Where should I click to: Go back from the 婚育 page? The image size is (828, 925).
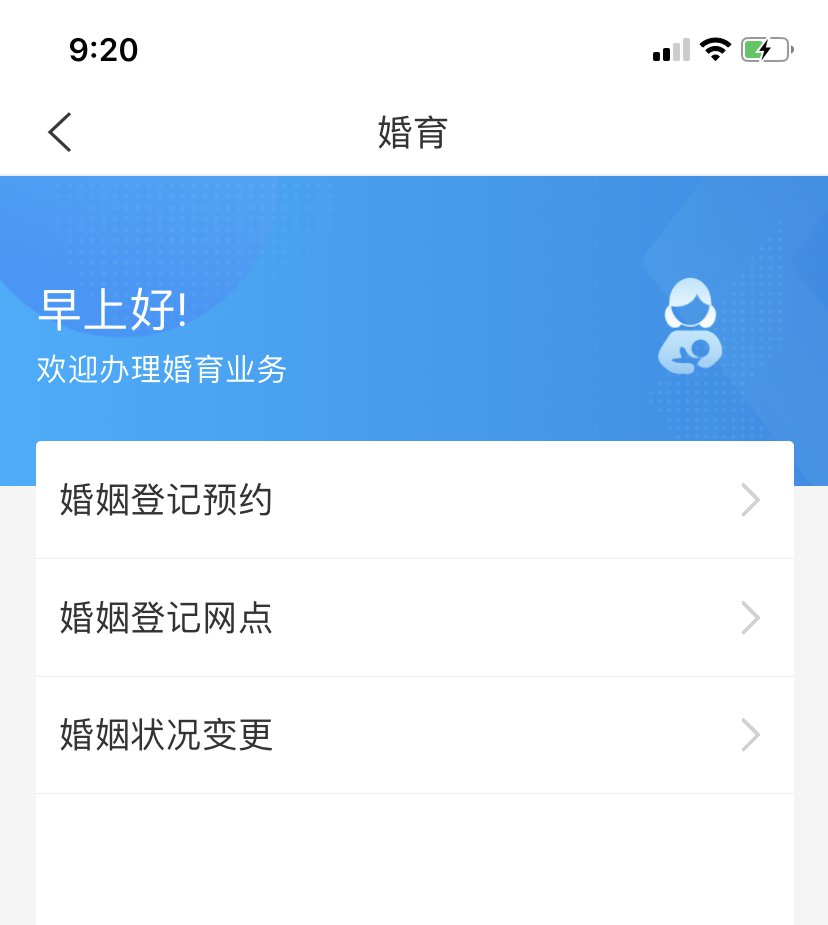pyautogui.click(x=60, y=132)
